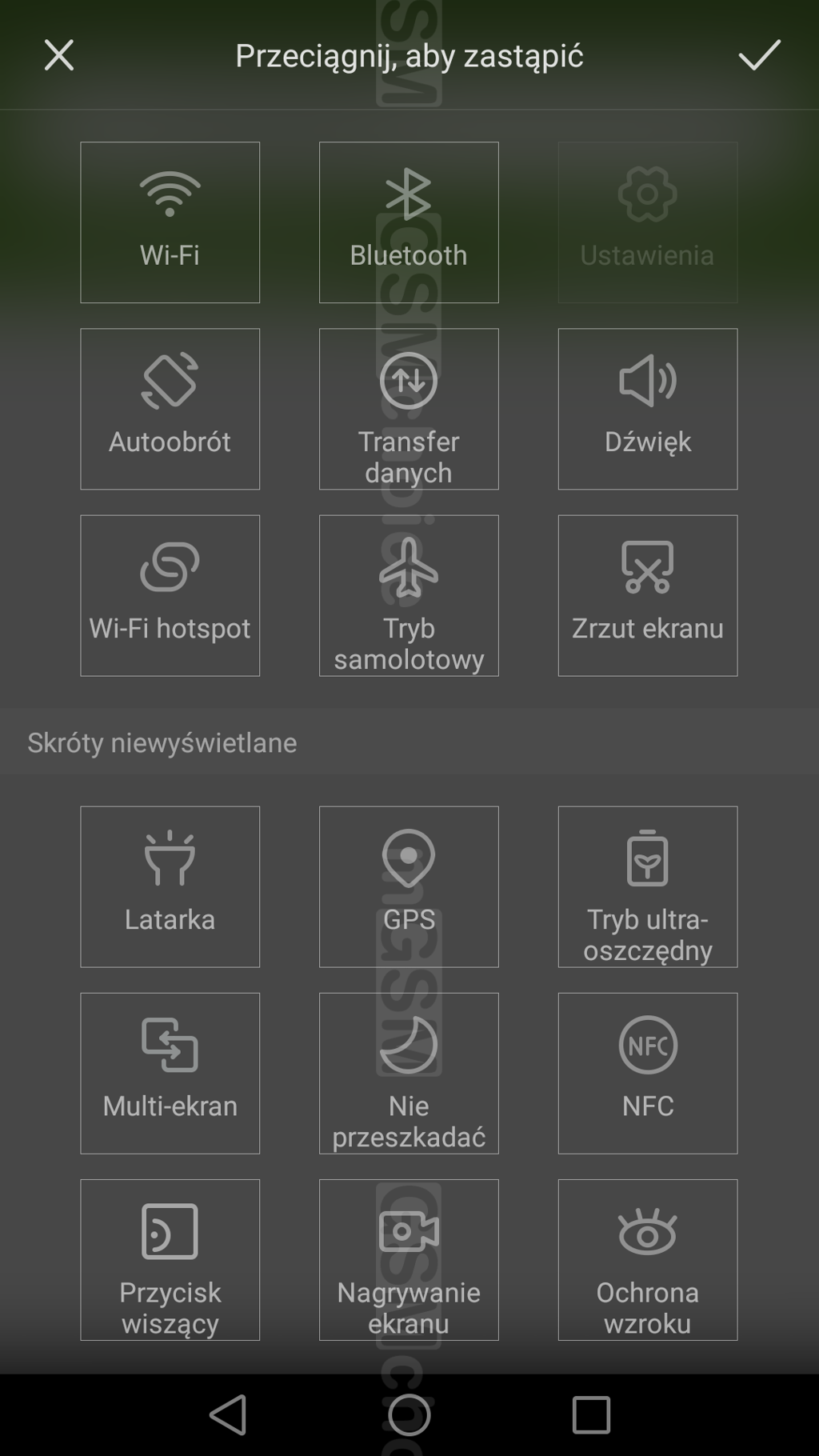Tap the Transfer danych tile
This screenshot has height=1456, width=819.
[409, 409]
